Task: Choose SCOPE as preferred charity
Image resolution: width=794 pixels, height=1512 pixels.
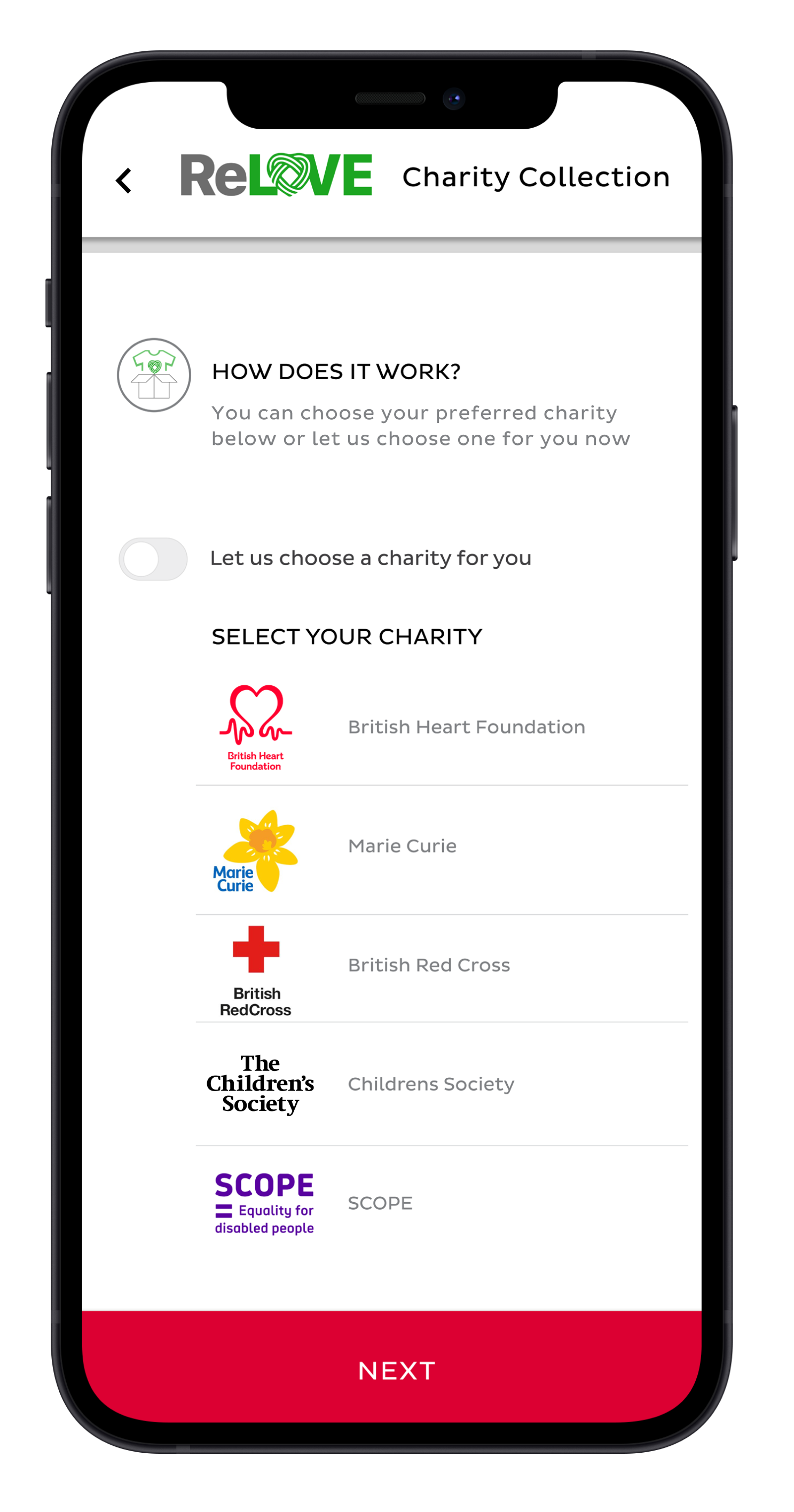Action: coord(441,1203)
